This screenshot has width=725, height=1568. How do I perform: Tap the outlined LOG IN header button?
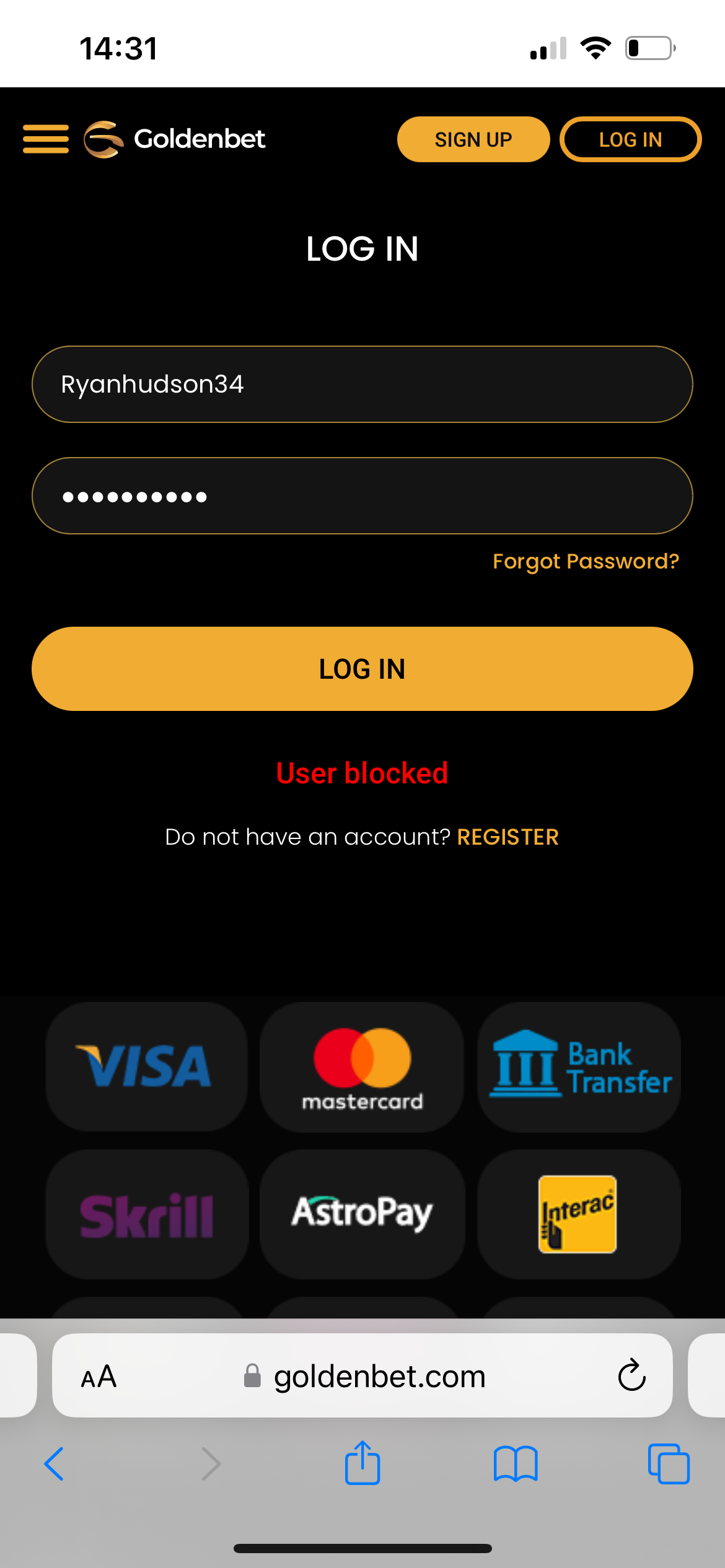pyautogui.click(x=630, y=139)
